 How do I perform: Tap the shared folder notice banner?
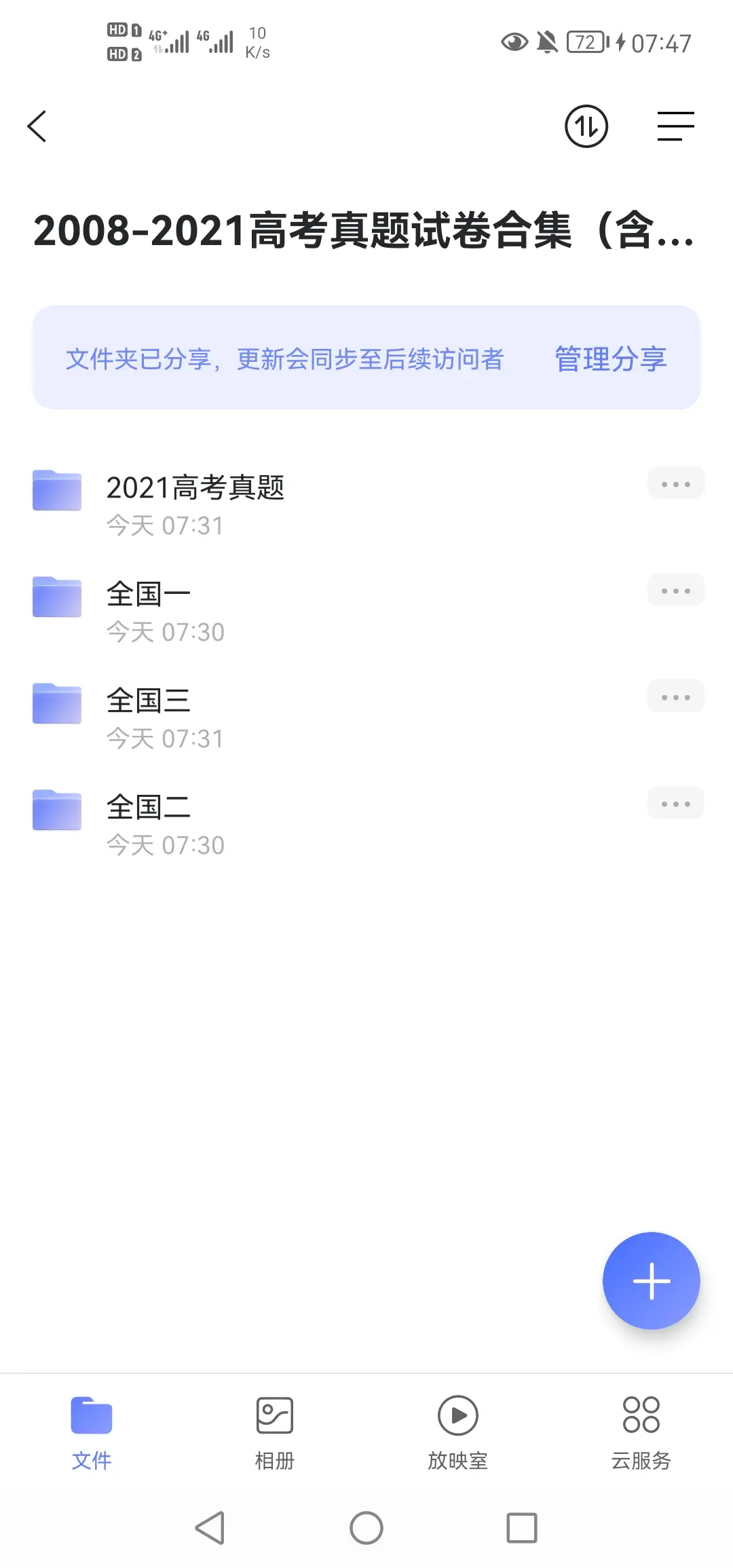click(x=285, y=359)
